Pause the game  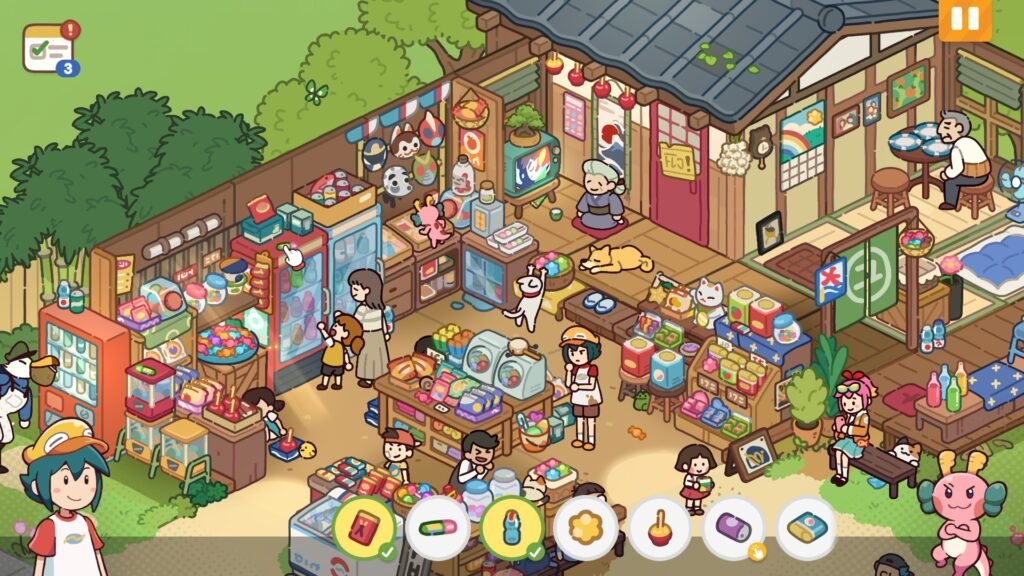tap(964, 19)
